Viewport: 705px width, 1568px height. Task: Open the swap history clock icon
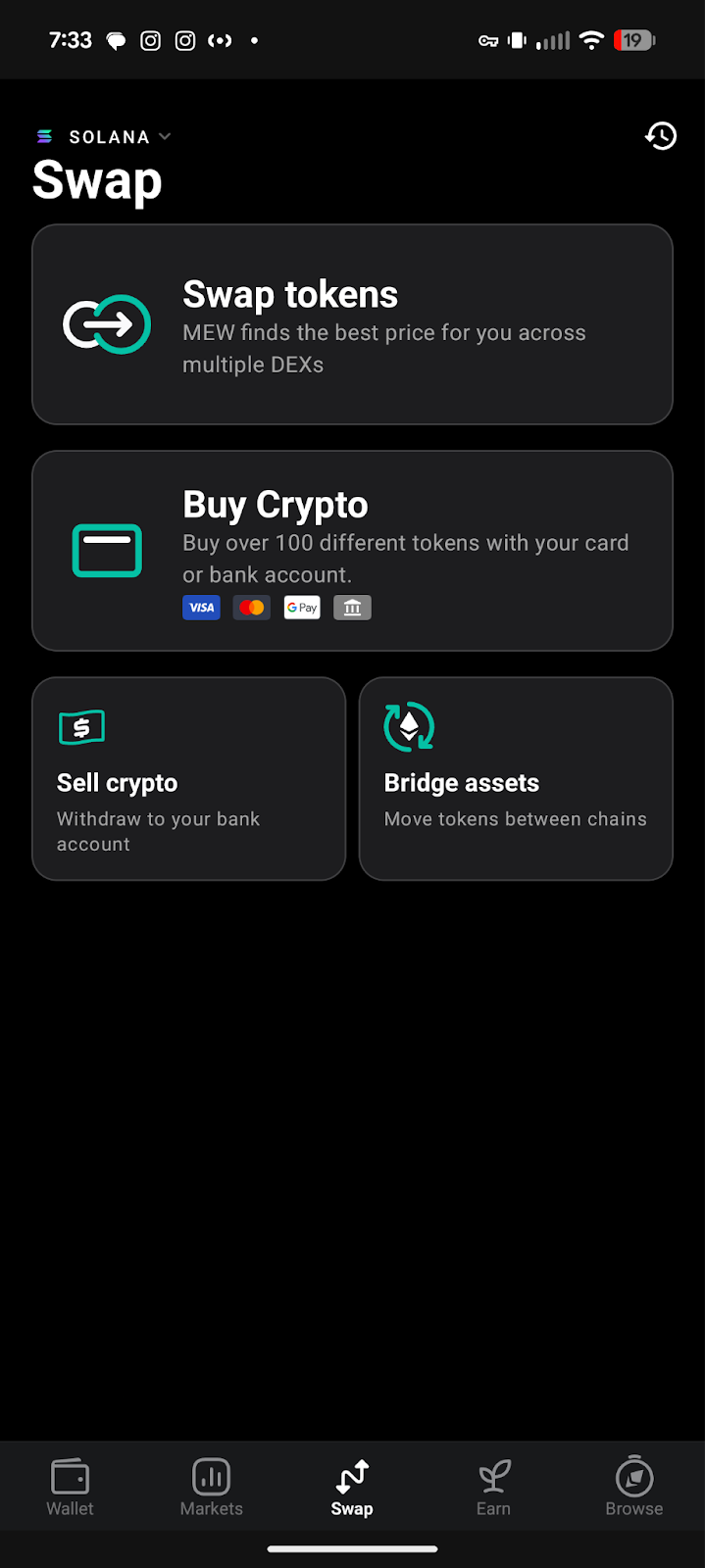[661, 136]
